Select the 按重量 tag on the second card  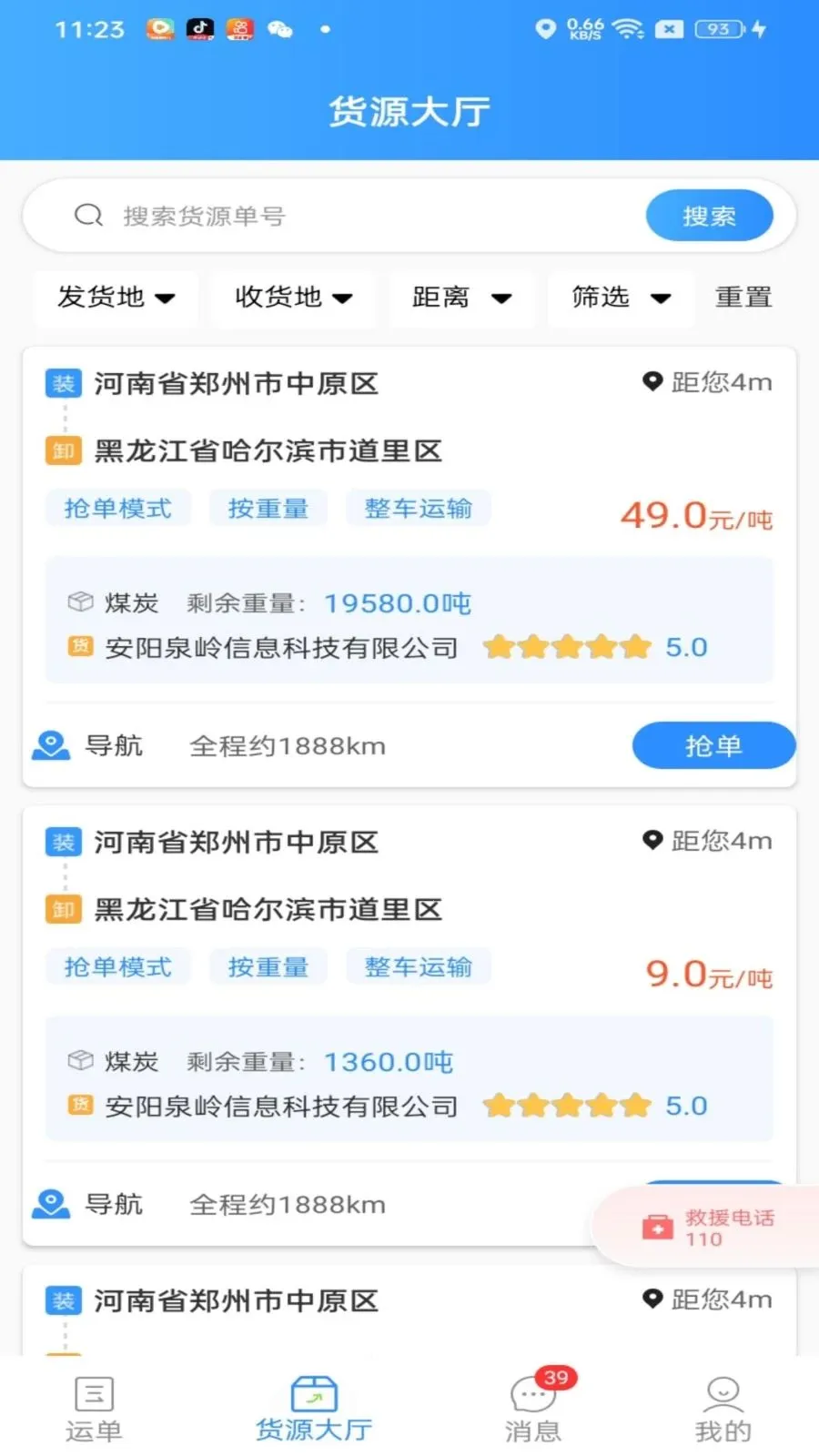pyautogui.click(x=268, y=966)
